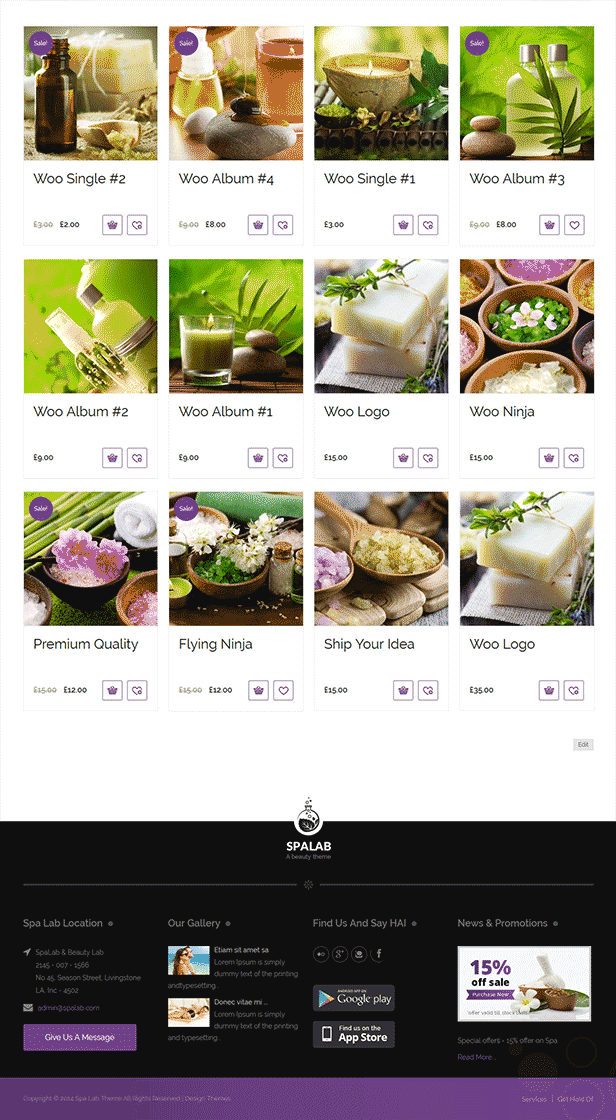Add Woo Album #2 to cart

[112, 458]
